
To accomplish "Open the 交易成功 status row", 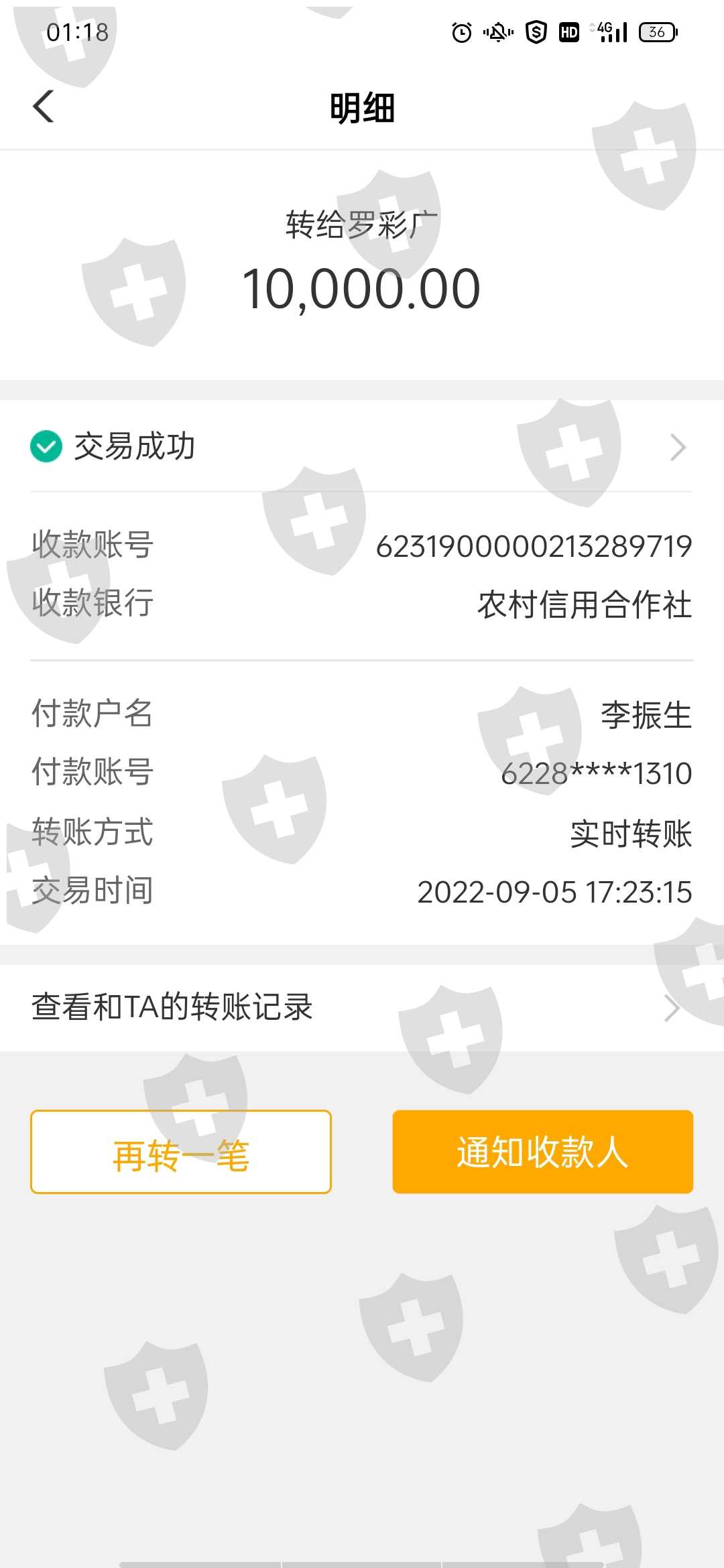I will [x=362, y=446].
